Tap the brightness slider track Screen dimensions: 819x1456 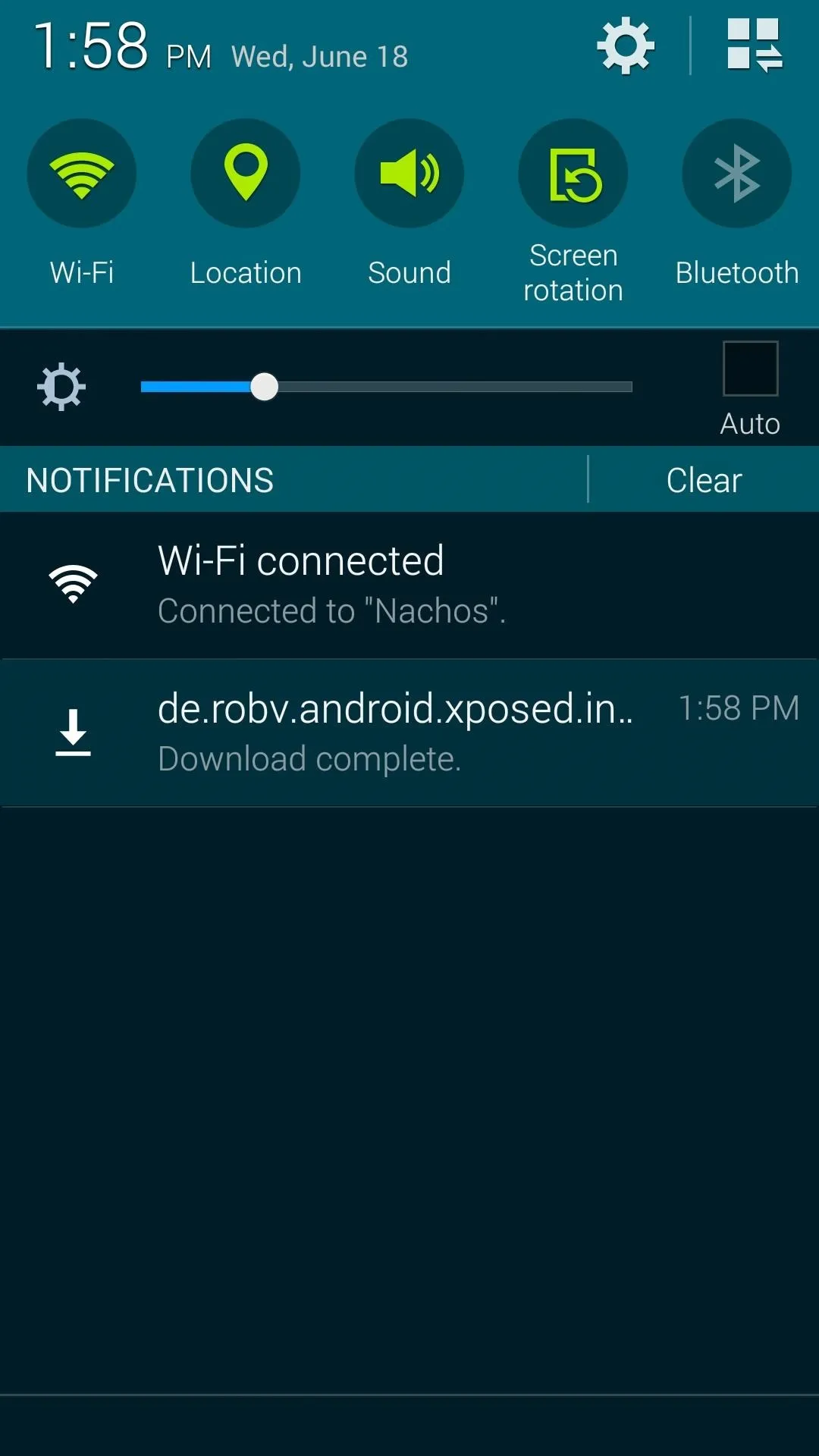[x=387, y=387]
